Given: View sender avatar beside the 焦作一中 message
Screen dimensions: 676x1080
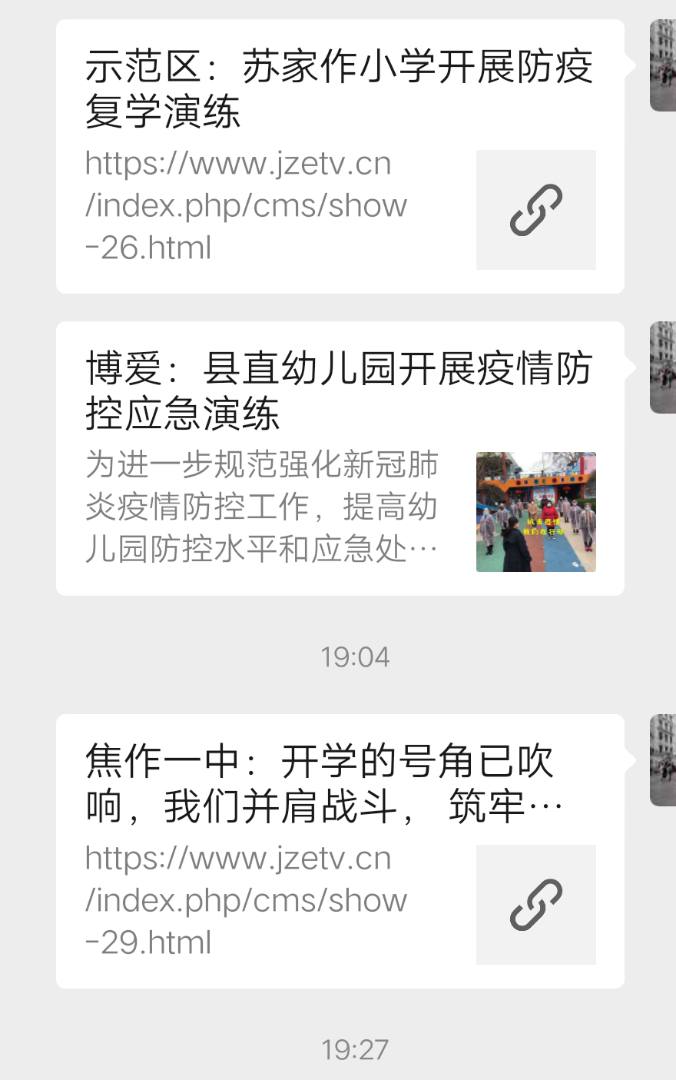Looking at the screenshot, I should tap(663, 760).
